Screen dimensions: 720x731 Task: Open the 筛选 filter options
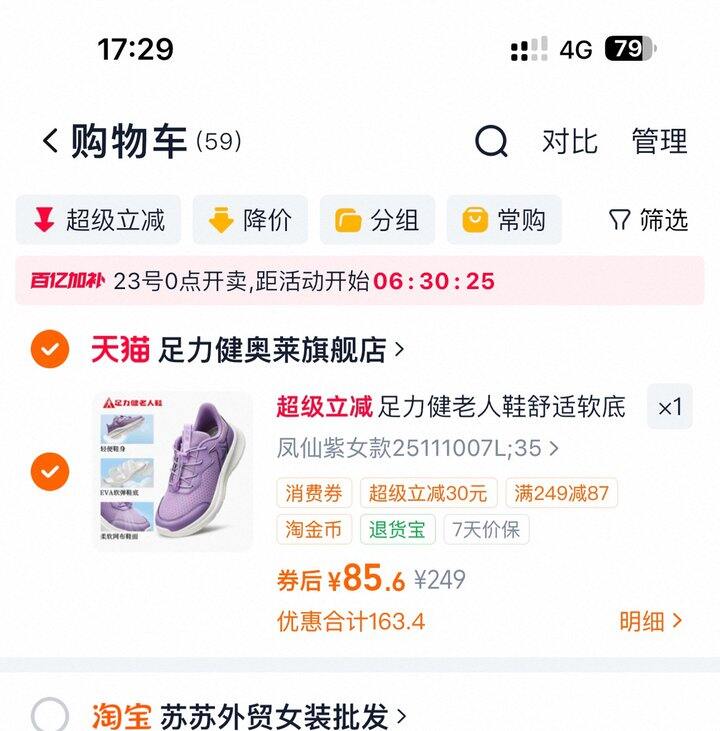click(x=648, y=220)
